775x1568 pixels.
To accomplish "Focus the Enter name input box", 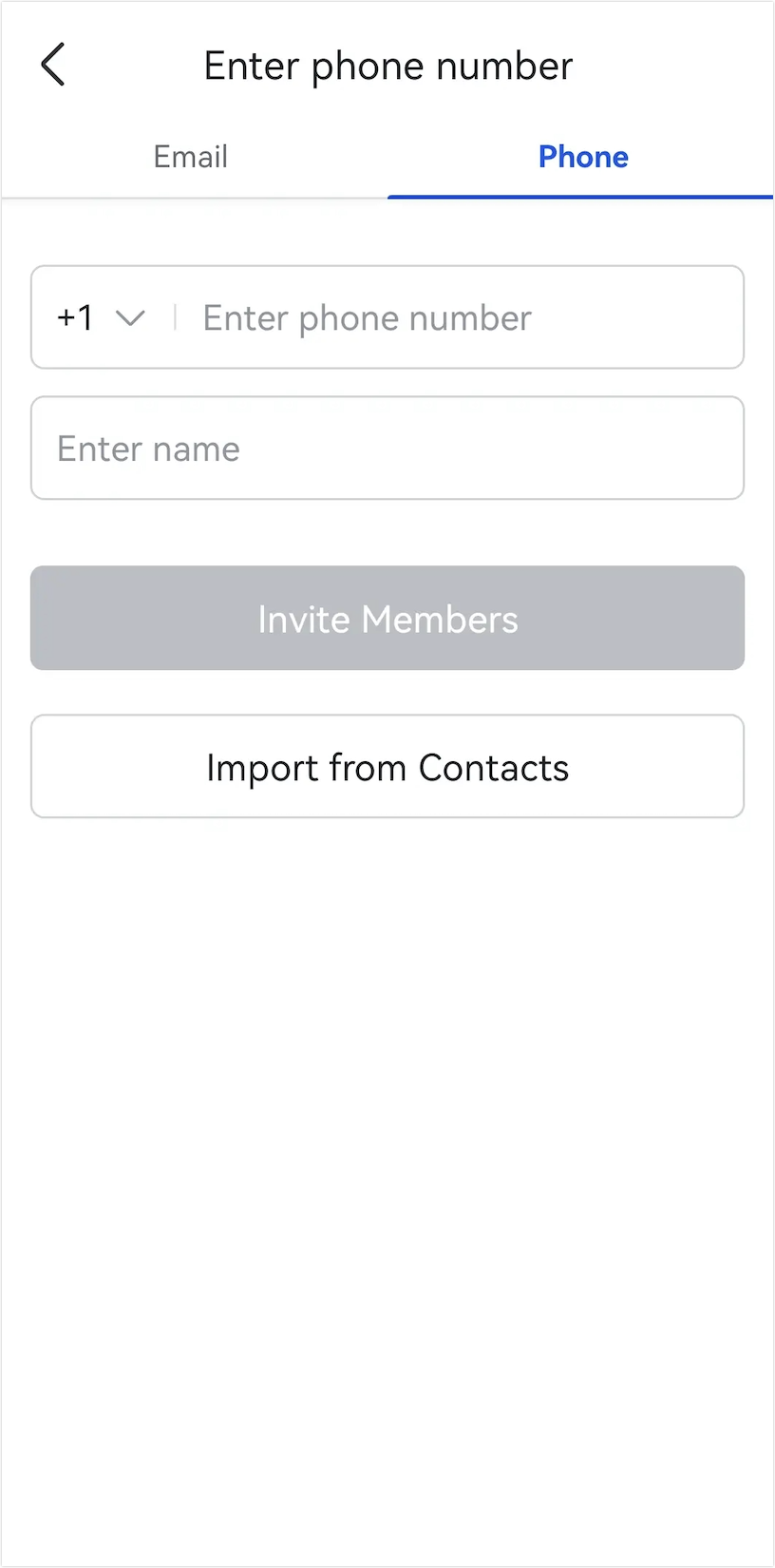I will (x=387, y=448).
